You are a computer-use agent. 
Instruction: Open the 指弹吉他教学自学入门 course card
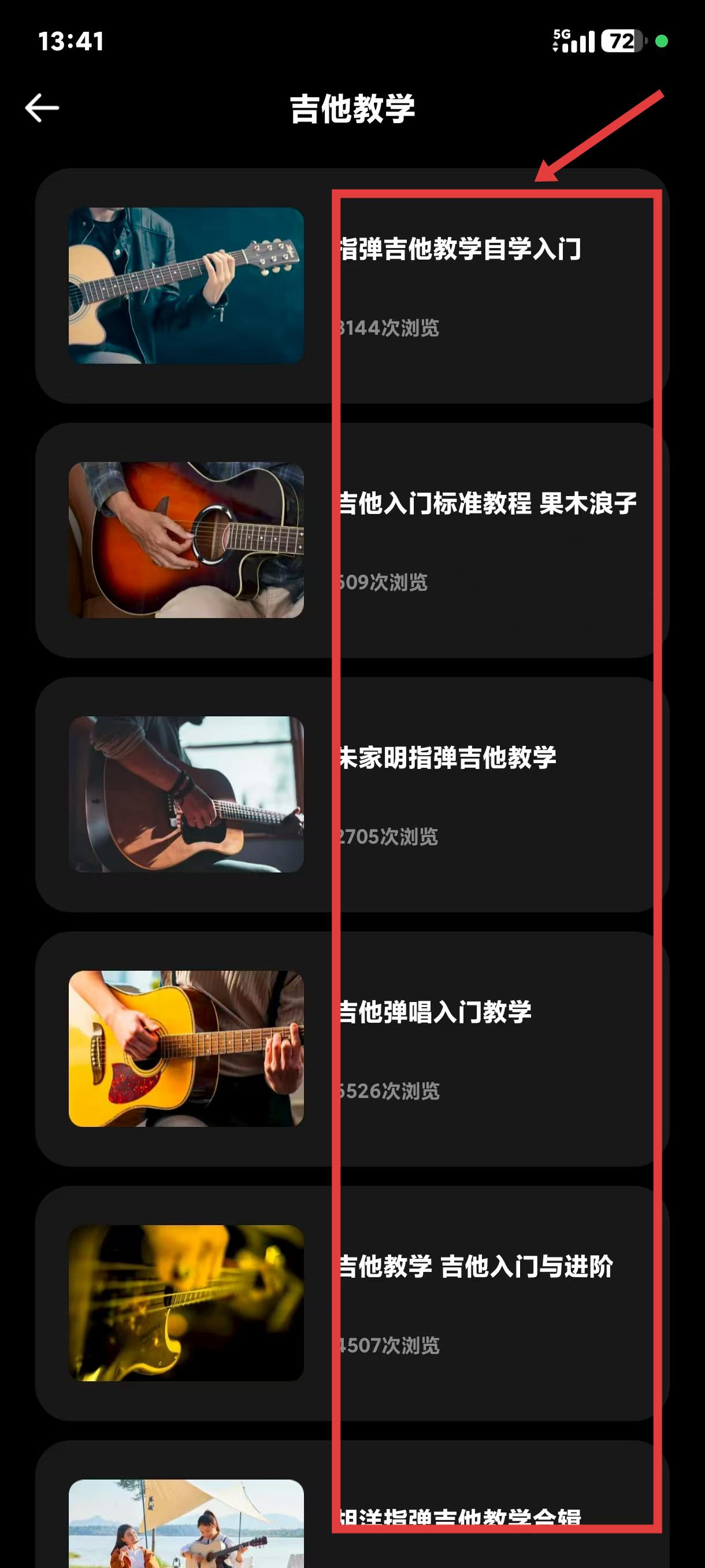click(352, 286)
